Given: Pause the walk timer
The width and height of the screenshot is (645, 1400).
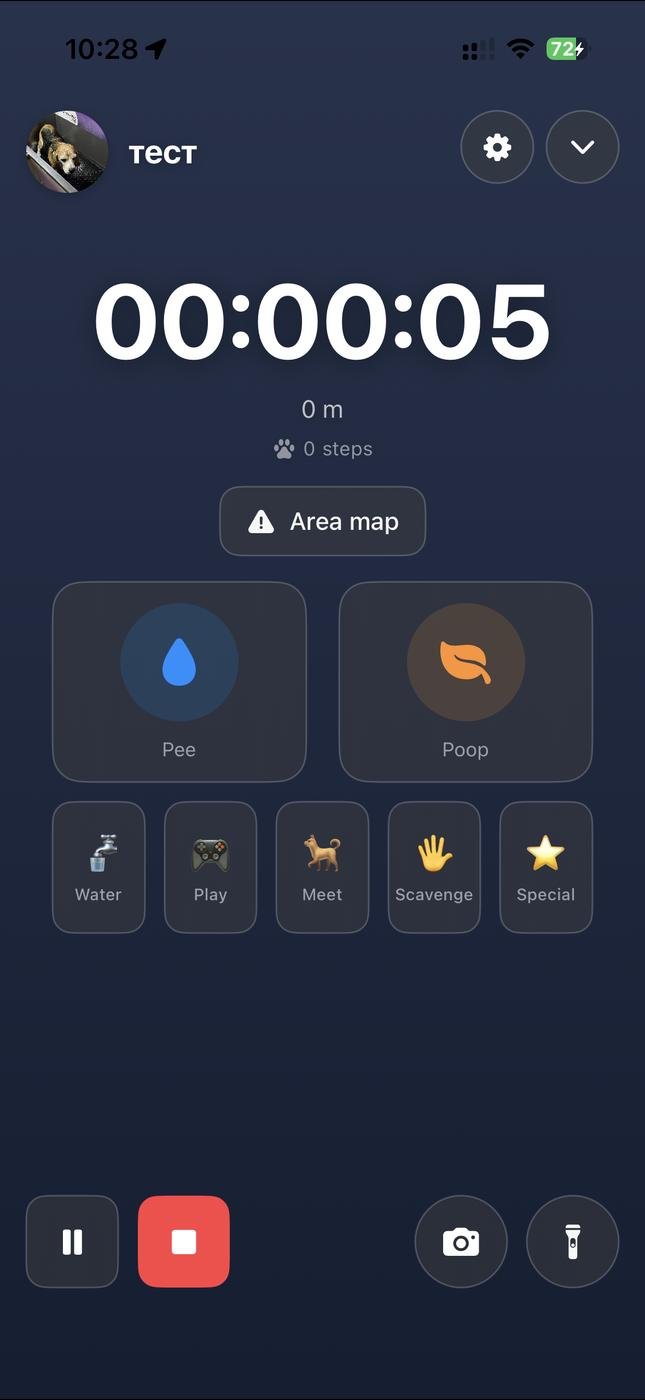Looking at the screenshot, I should (x=72, y=1242).
